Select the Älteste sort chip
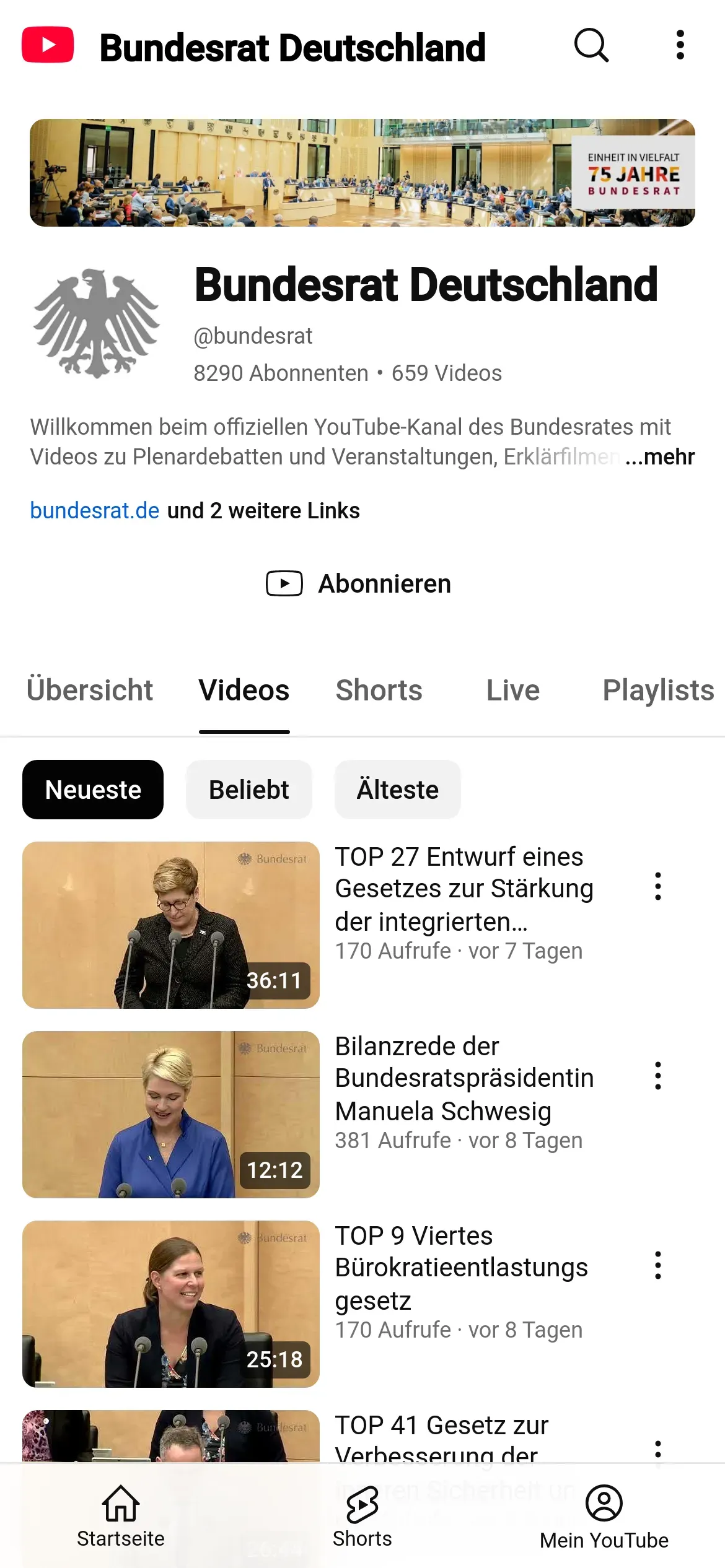 click(397, 790)
